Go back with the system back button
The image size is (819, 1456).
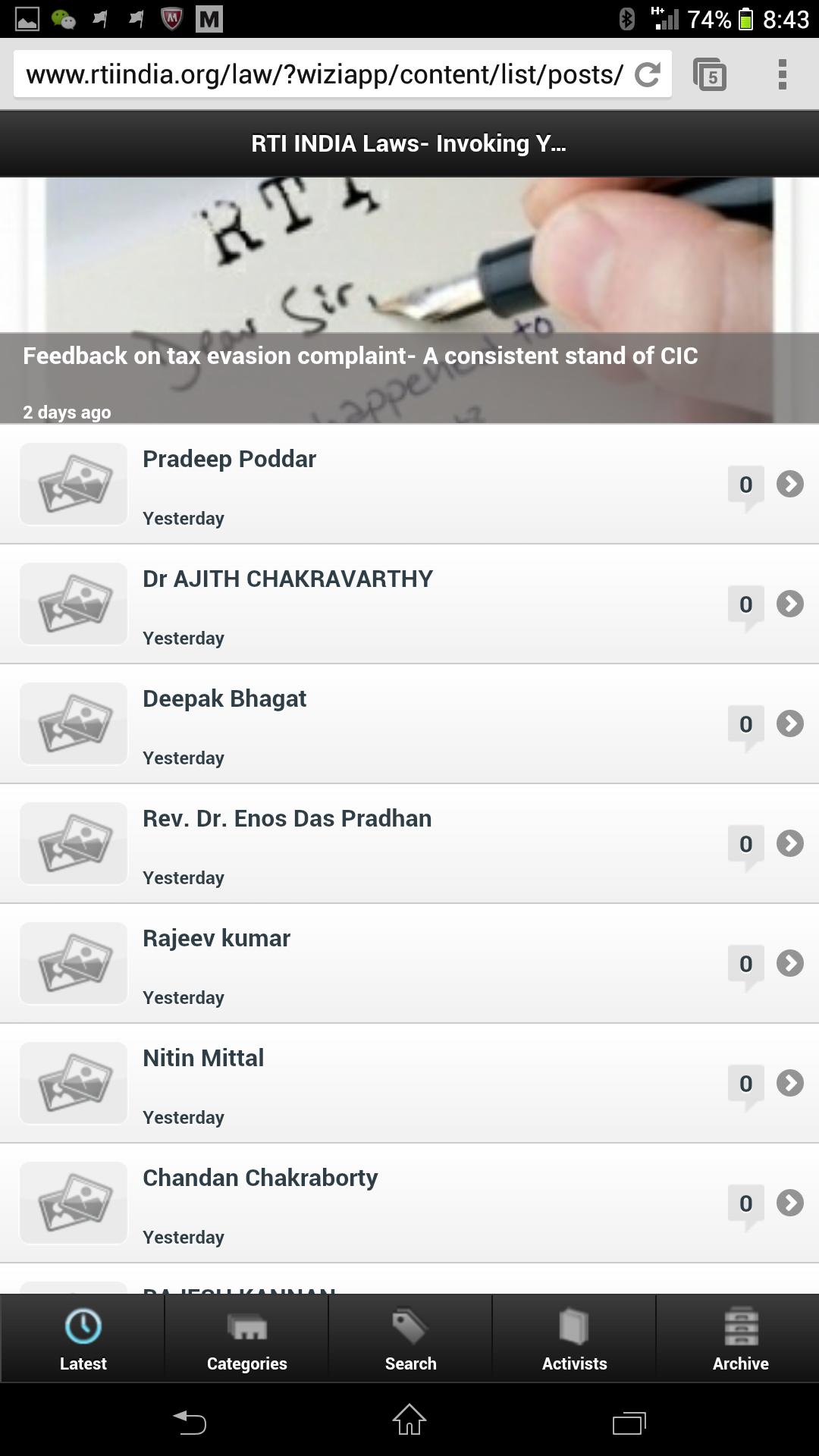pos(190,1421)
